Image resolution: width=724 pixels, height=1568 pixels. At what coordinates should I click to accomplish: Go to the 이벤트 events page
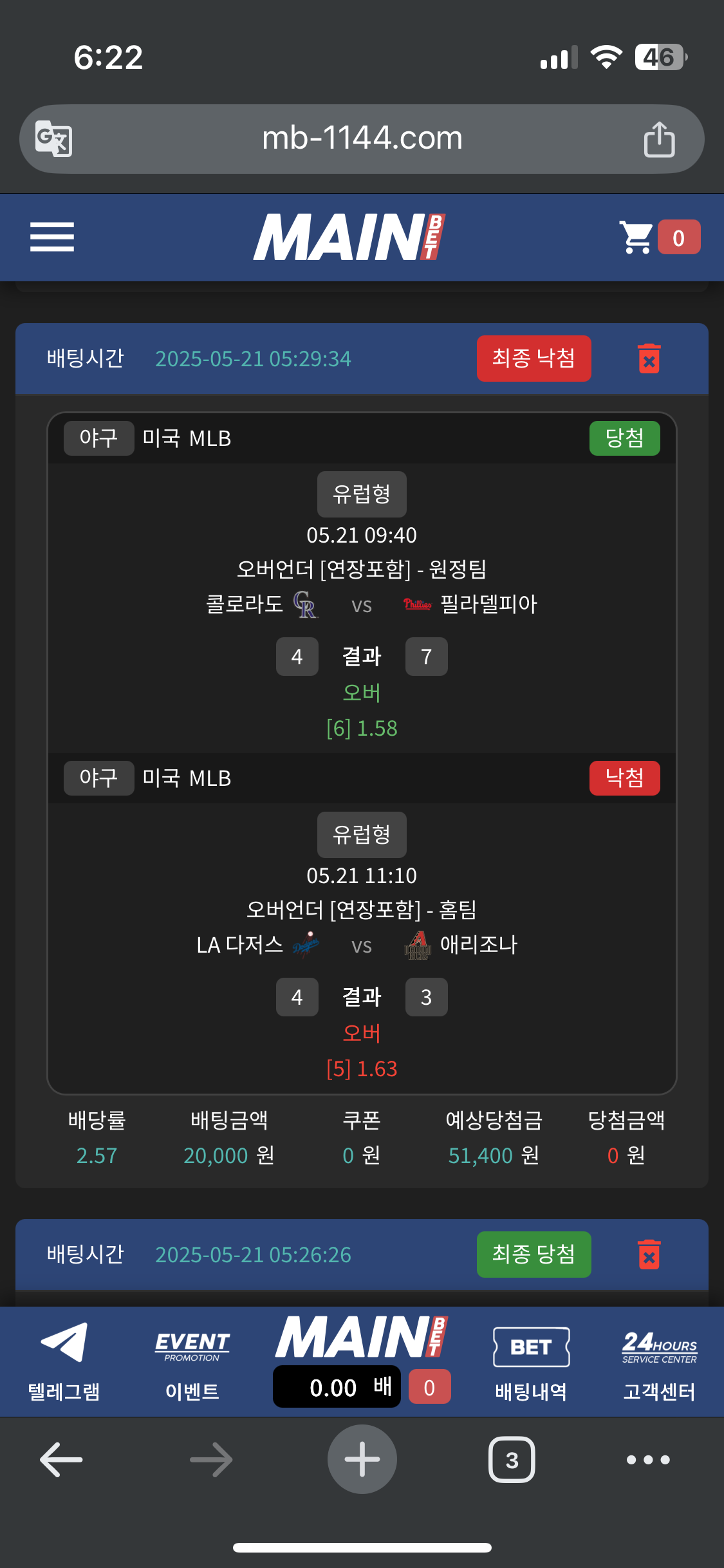(x=192, y=1360)
